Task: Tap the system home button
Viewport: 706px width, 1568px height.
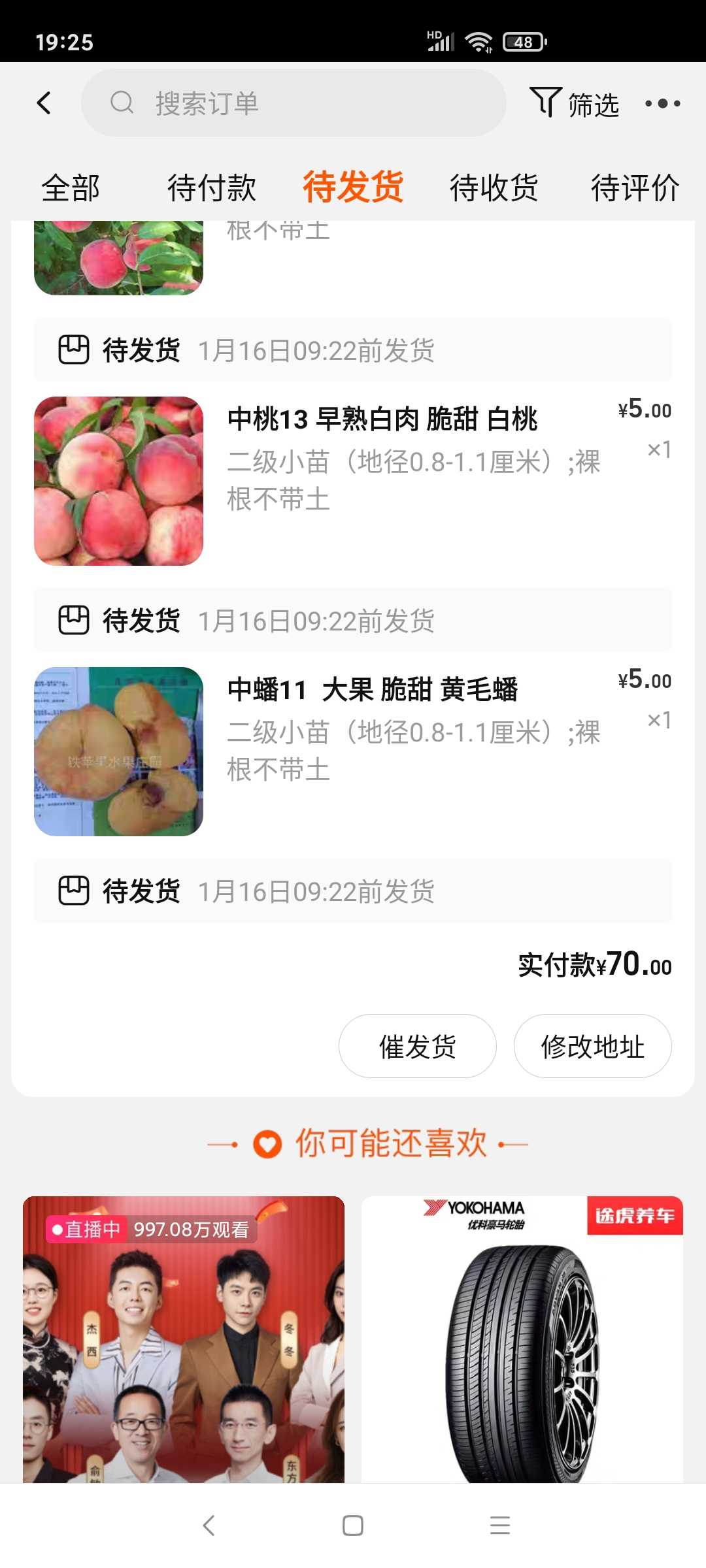Action: pos(353,1526)
